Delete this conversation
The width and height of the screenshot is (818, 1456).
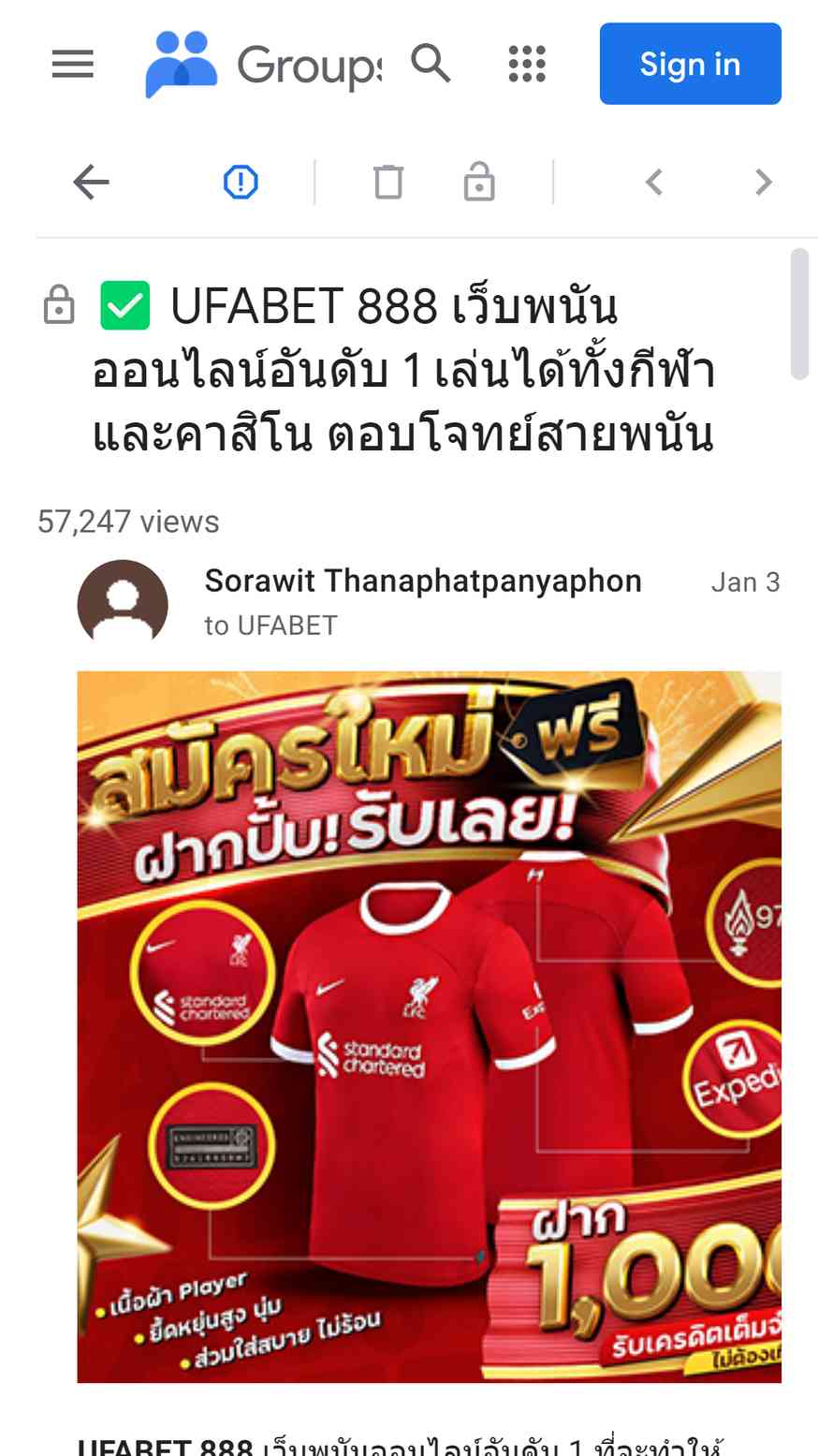point(388,182)
